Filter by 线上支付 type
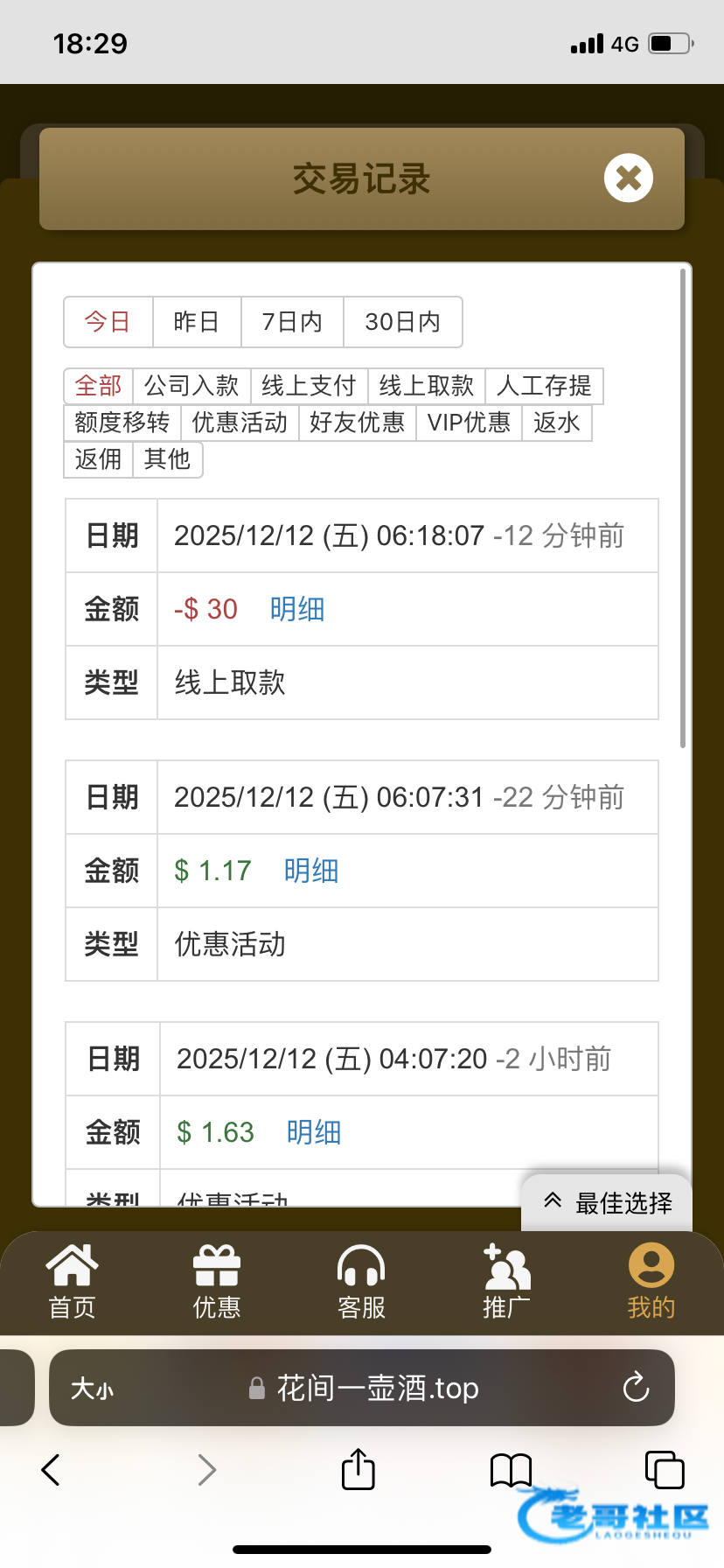This screenshot has width=724, height=1568. point(309,386)
